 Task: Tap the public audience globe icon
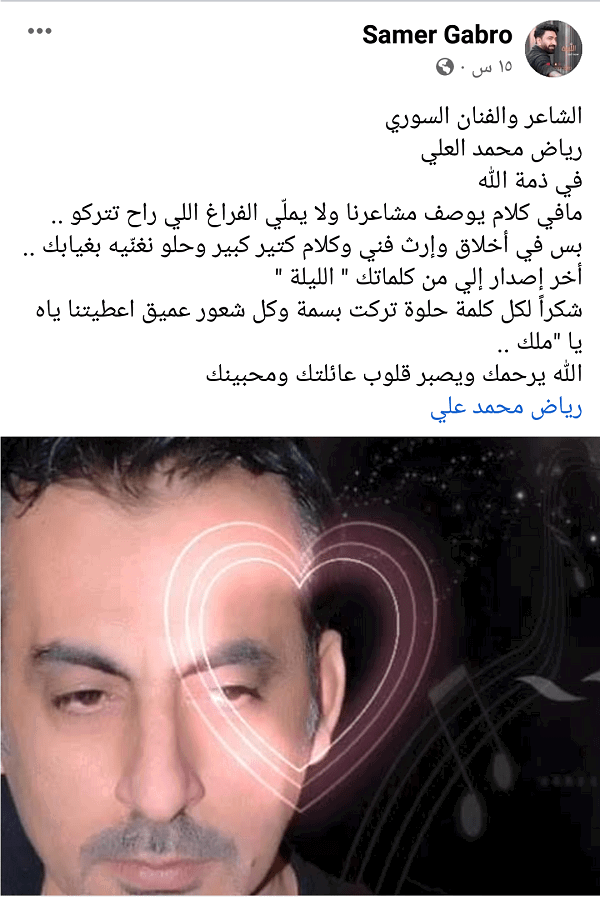point(445,67)
